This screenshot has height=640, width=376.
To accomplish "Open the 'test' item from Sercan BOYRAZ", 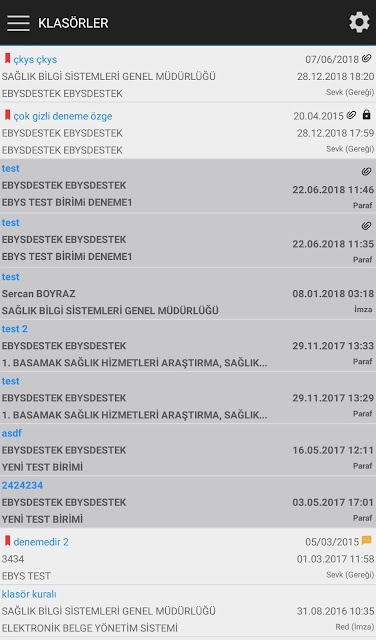I will click(188, 293).
